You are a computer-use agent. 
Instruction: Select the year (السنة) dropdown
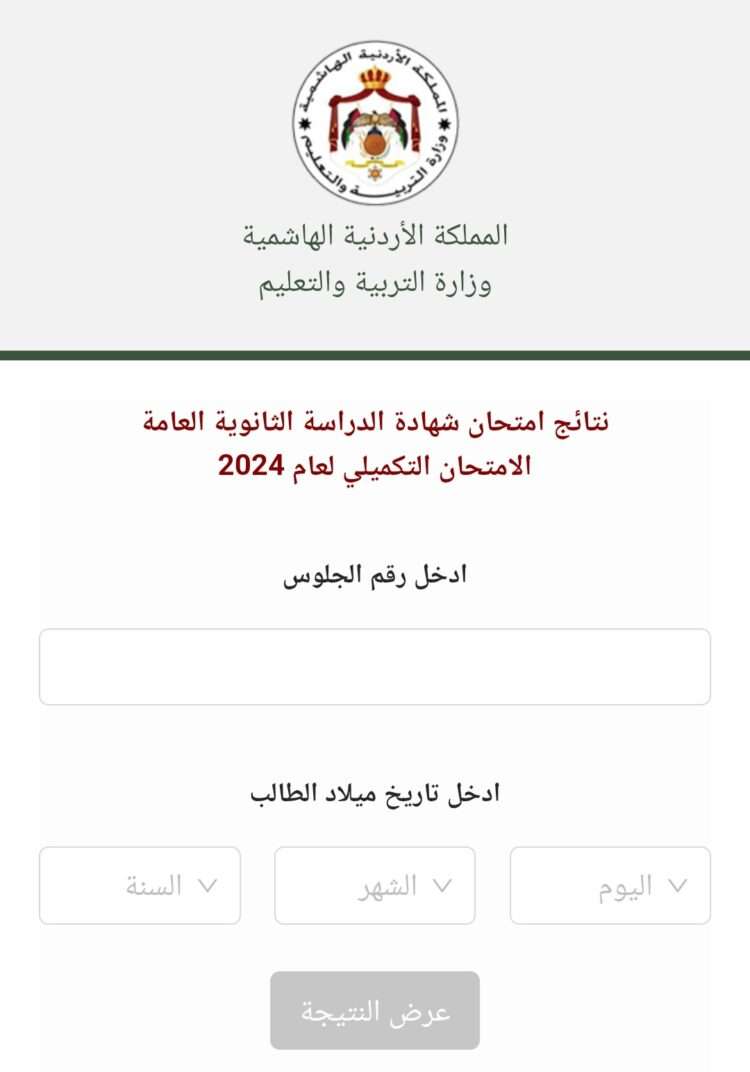pos(140,885)
